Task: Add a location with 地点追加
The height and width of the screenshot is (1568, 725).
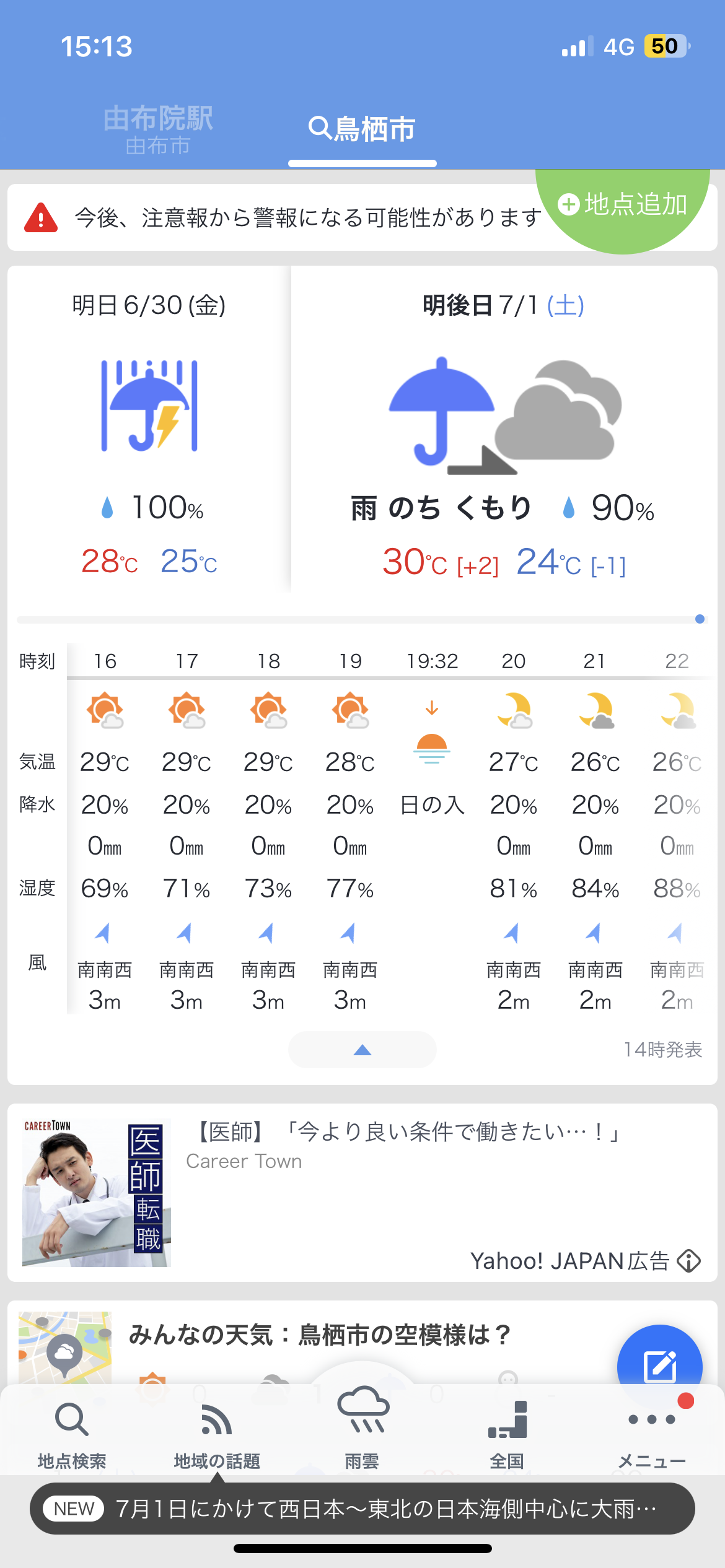Action: 622,205
